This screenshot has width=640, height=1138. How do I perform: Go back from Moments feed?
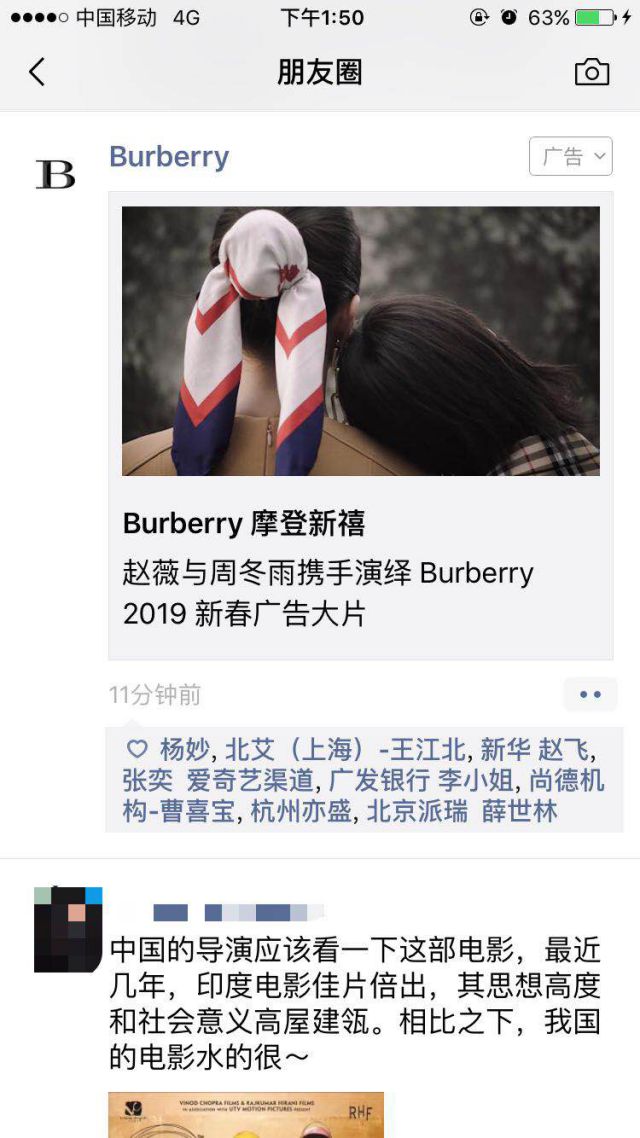point(37,72)
